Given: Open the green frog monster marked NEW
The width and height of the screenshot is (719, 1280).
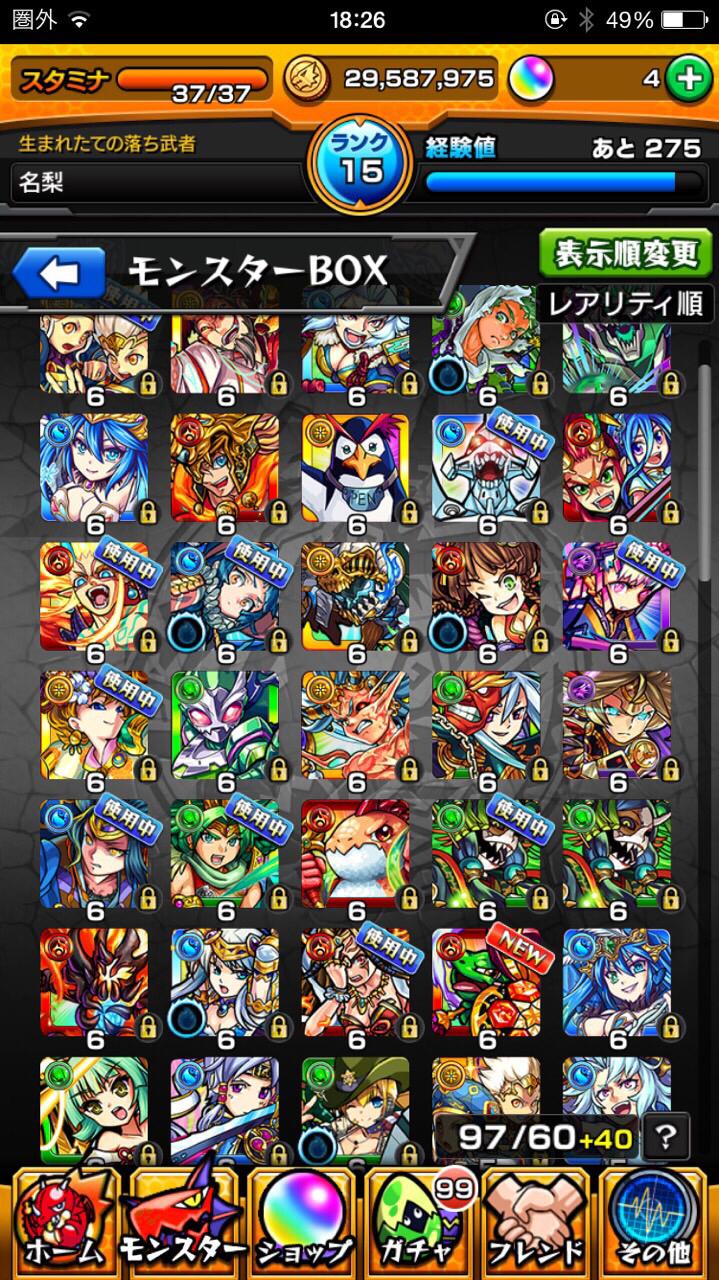Looking at the screenshot, I should pos(486,981).
